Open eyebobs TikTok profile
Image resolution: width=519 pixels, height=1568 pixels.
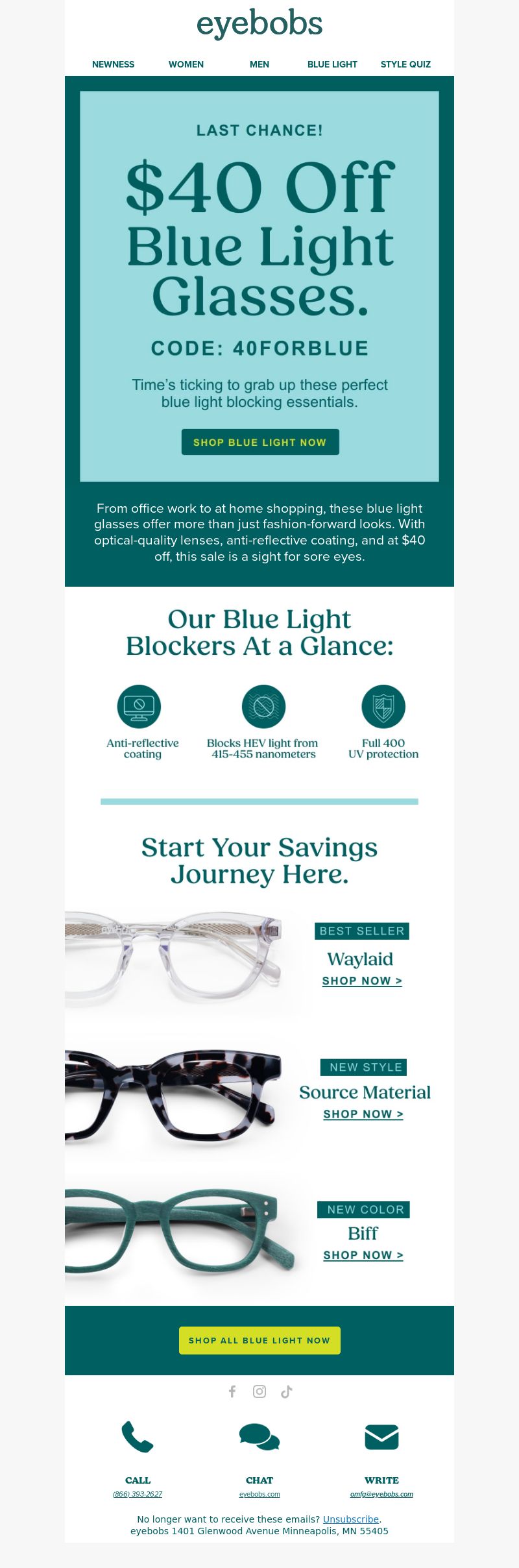pyautogui.click(x=287, y=1391)
